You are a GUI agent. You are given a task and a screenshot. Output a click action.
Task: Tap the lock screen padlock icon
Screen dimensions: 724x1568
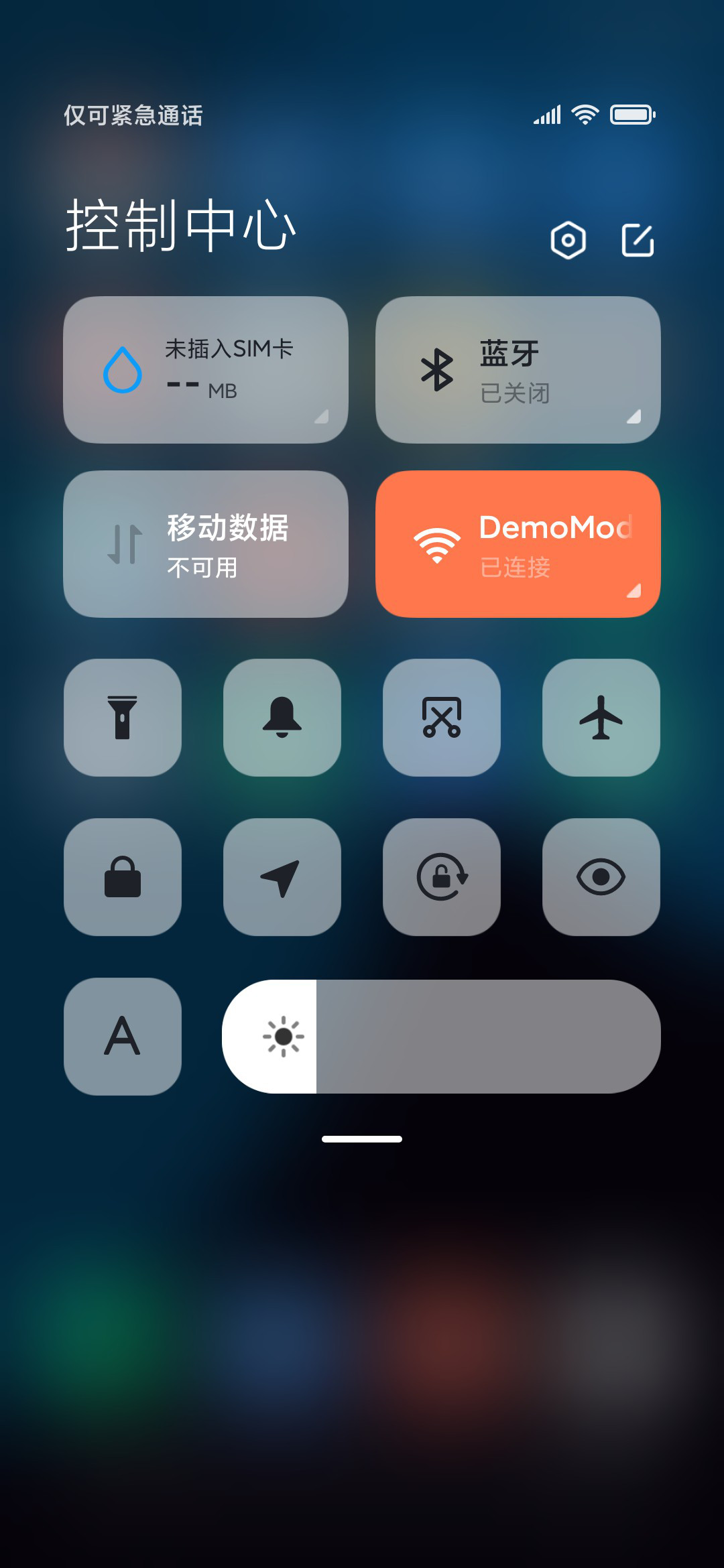click(123, 877)
